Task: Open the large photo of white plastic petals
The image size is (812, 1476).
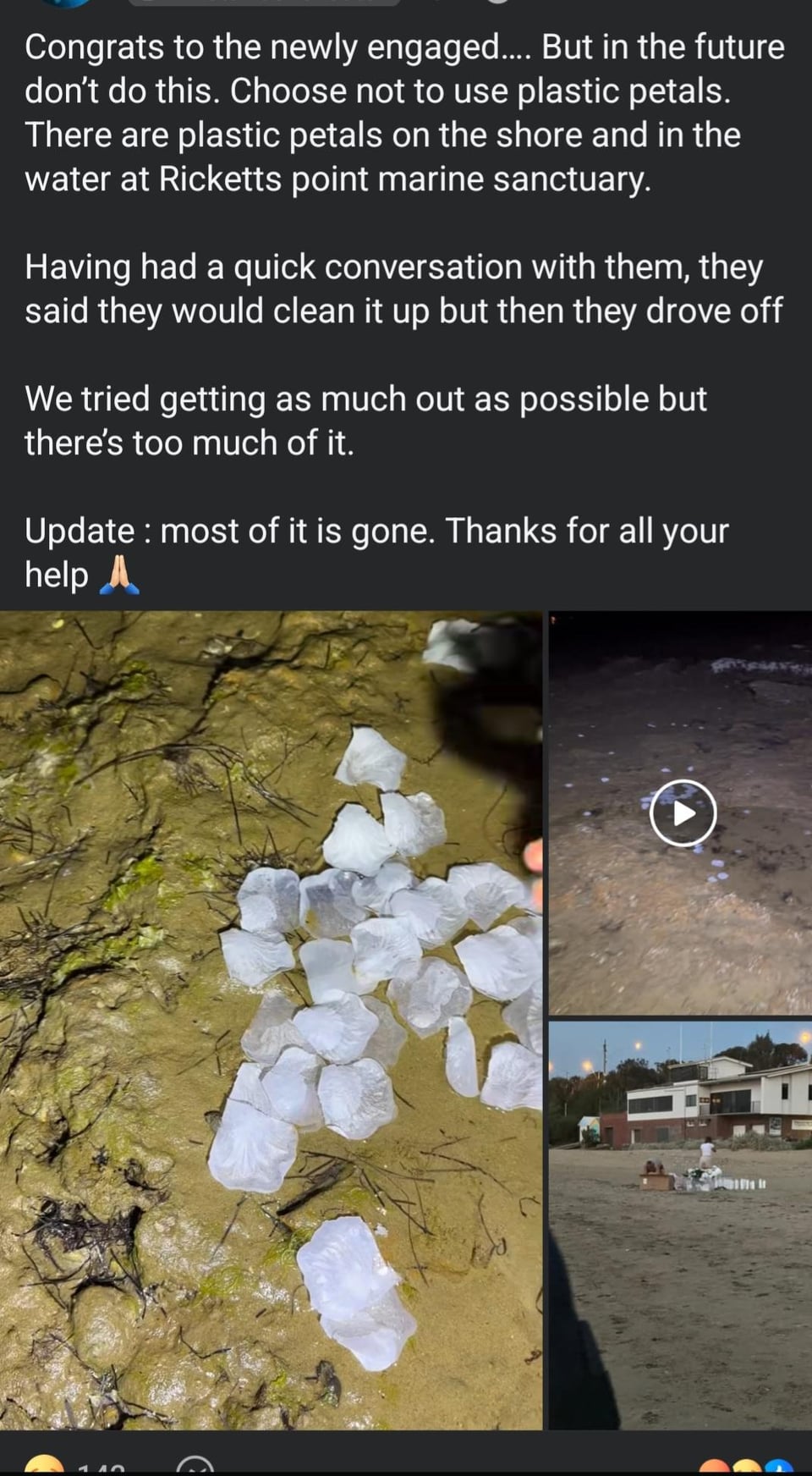Action: [x=271, y=1020]
